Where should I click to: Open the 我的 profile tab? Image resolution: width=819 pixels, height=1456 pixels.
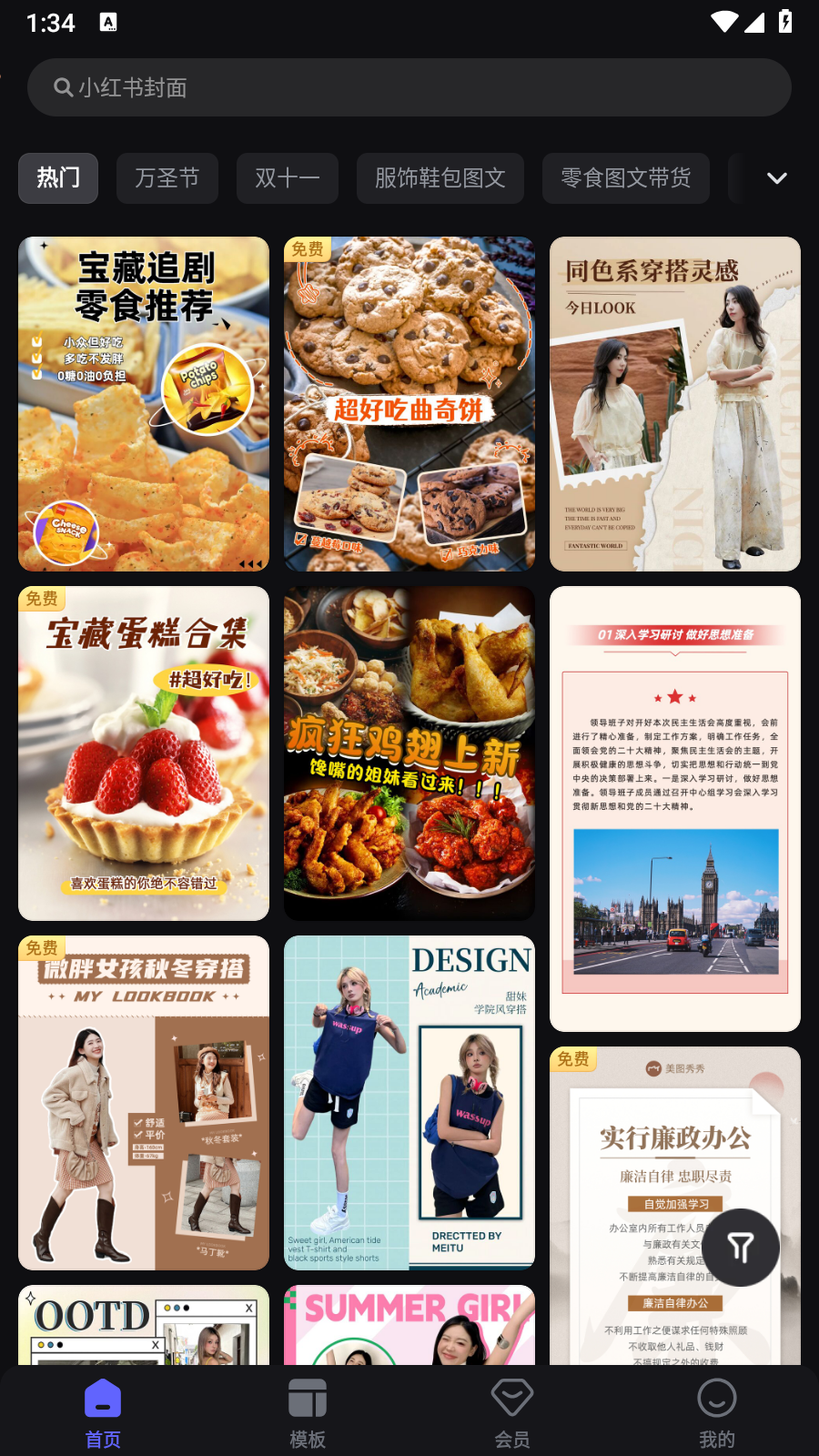[717, 1410]
